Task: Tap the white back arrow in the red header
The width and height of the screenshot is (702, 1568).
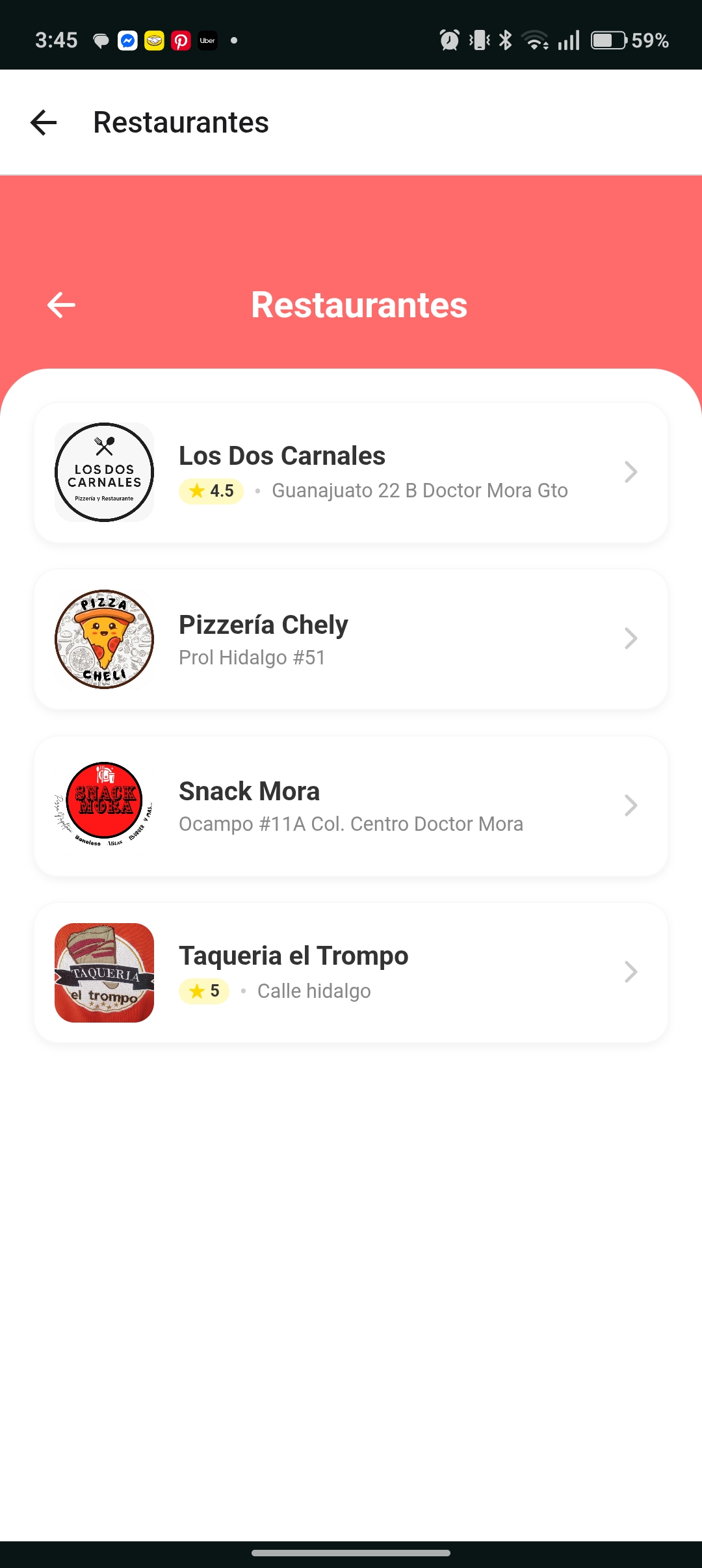Action: [61, 305]
